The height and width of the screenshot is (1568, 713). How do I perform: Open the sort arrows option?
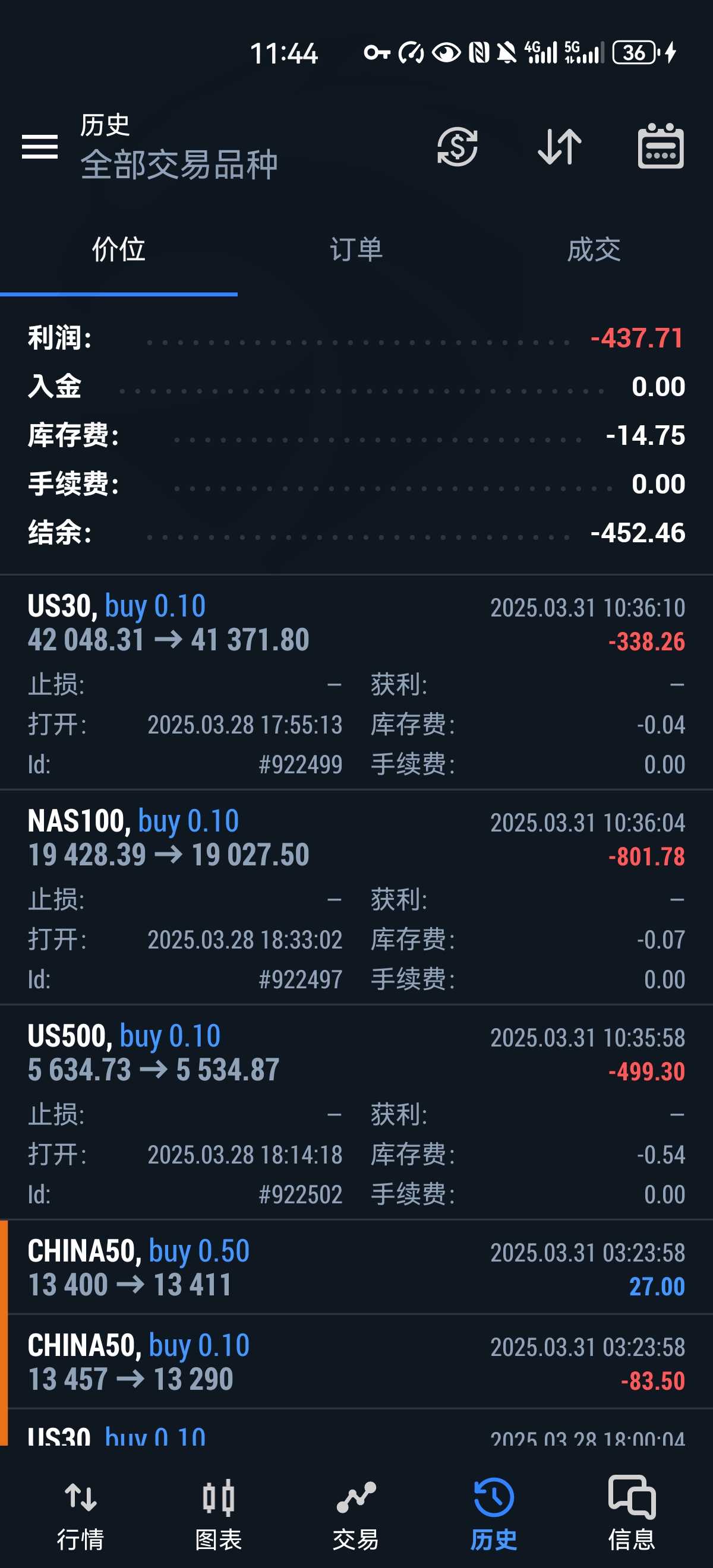[560, 147]
